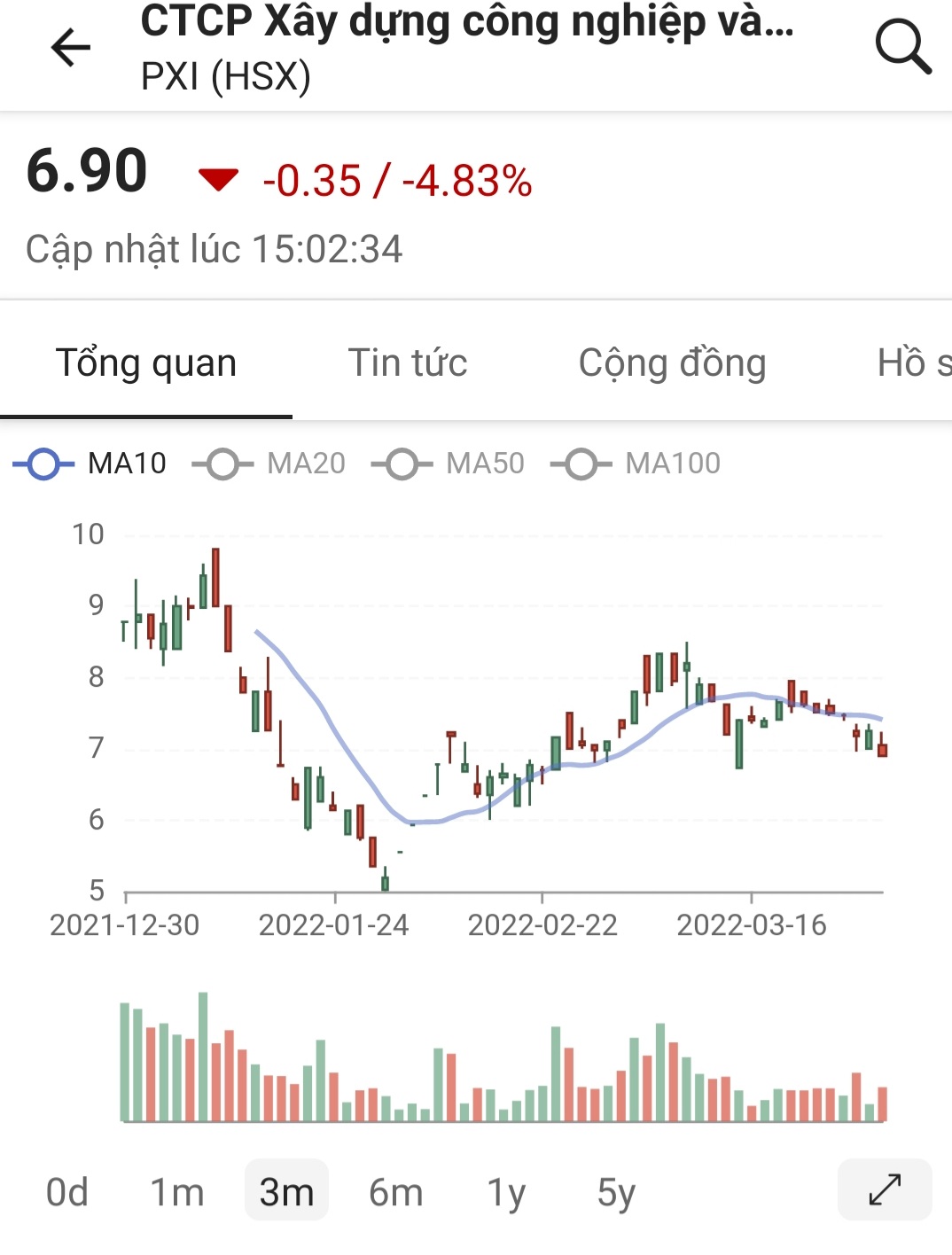Switch chart range to 1m

point(176,1192)
